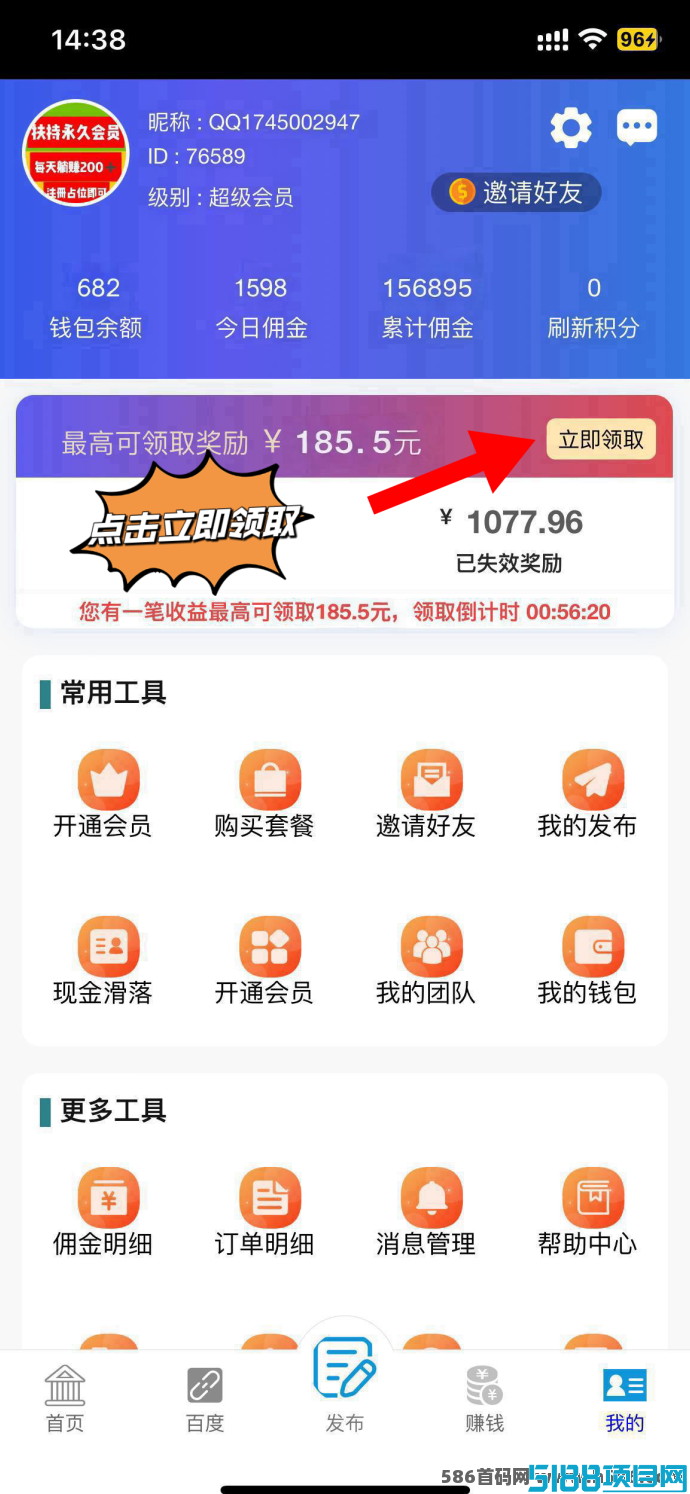Open 我的团队 tool
The width and height of the screenshot is (690, 1494).
click(x=426, y=962)
